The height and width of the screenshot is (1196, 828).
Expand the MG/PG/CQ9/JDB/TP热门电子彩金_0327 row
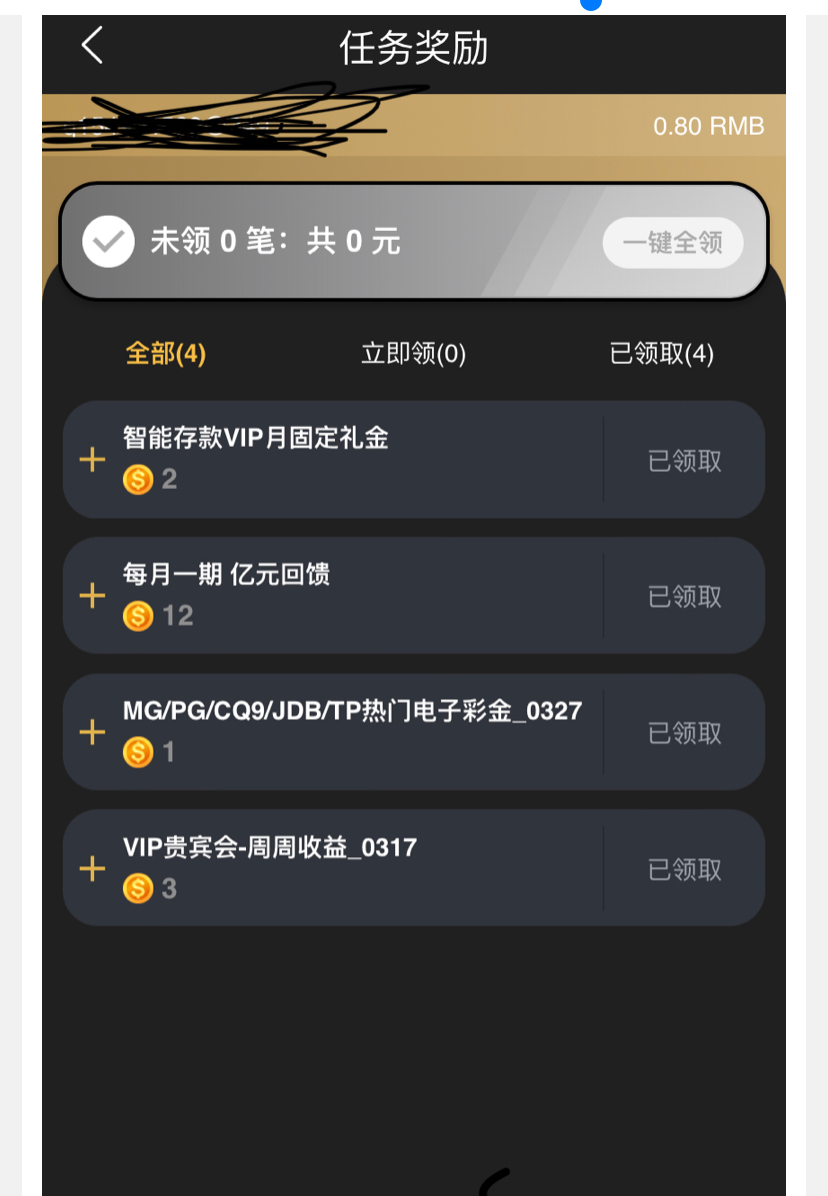tap(92, 732)
